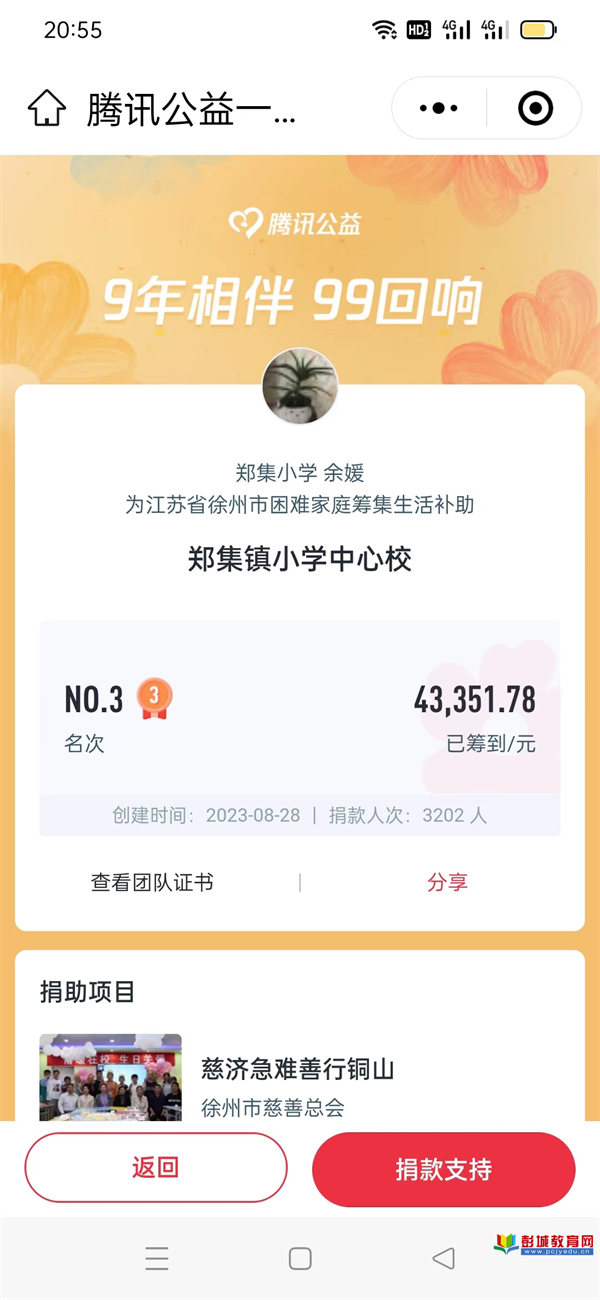Tap the 返回 button

coord(155,1167)
